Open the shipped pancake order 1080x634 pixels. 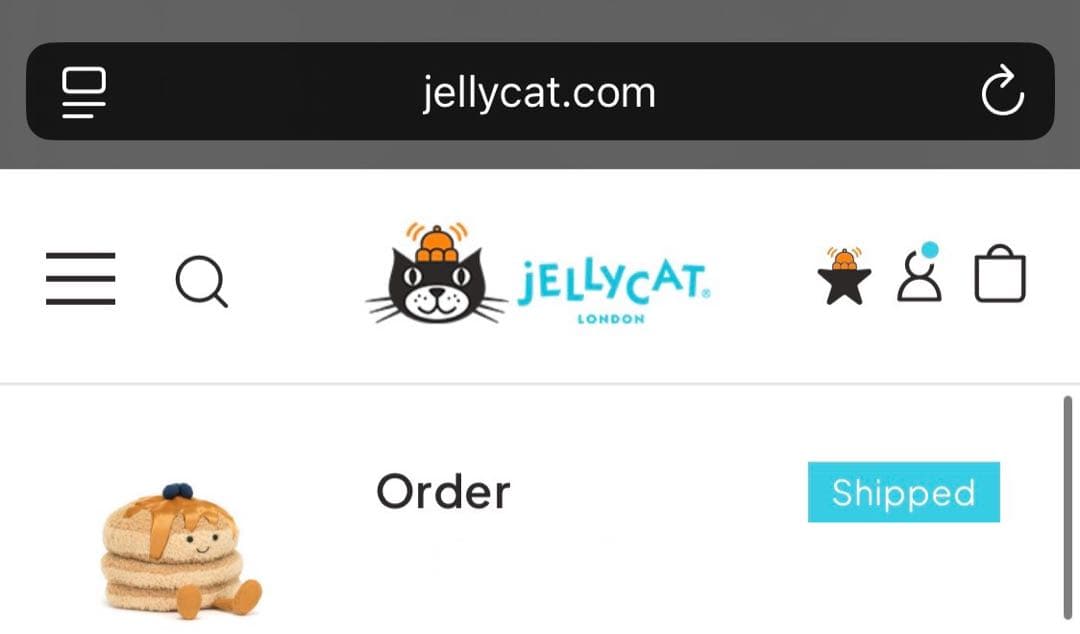click(x=443, y=493)
